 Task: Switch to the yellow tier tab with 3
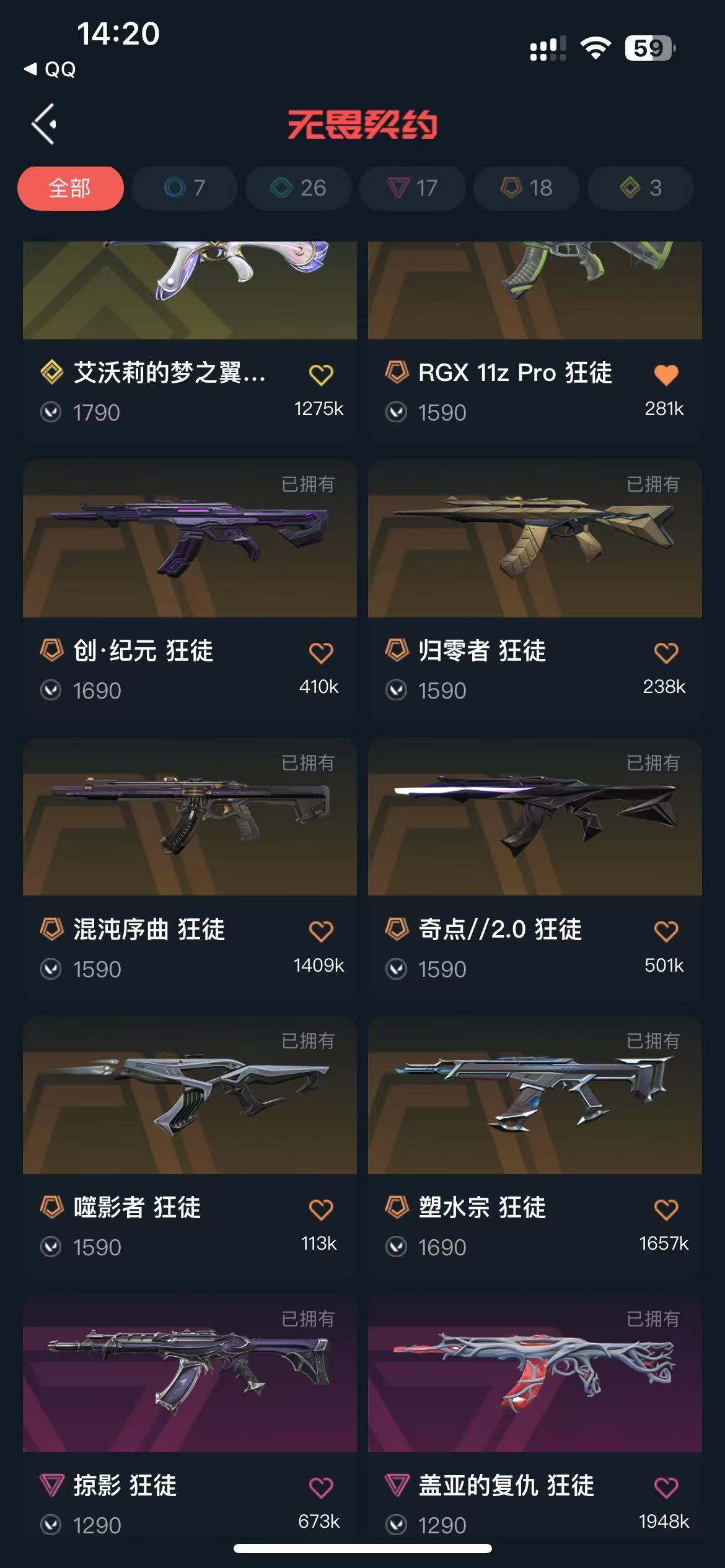point(640,188)
